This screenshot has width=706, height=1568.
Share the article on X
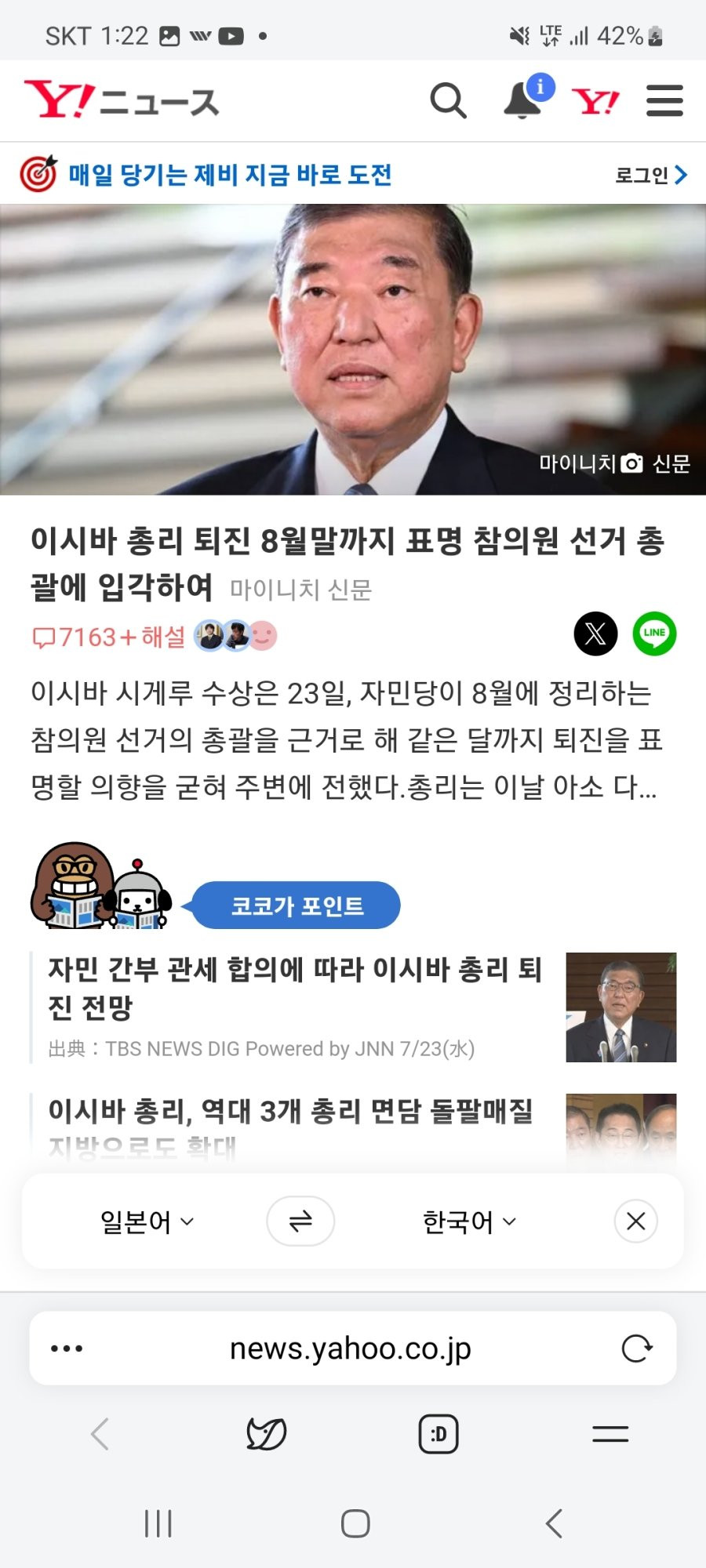point(595,633)
